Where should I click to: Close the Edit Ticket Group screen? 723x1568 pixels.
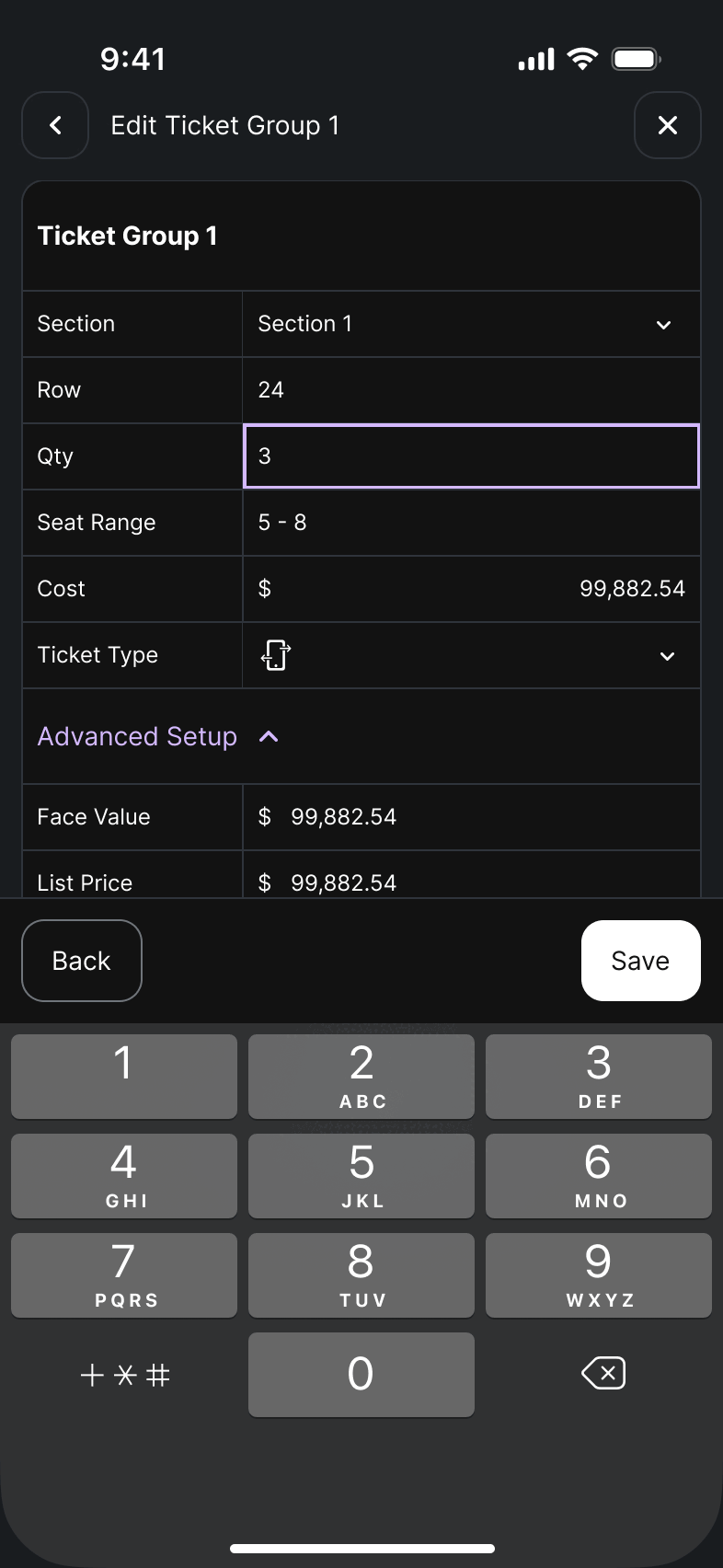click(667, 125)
